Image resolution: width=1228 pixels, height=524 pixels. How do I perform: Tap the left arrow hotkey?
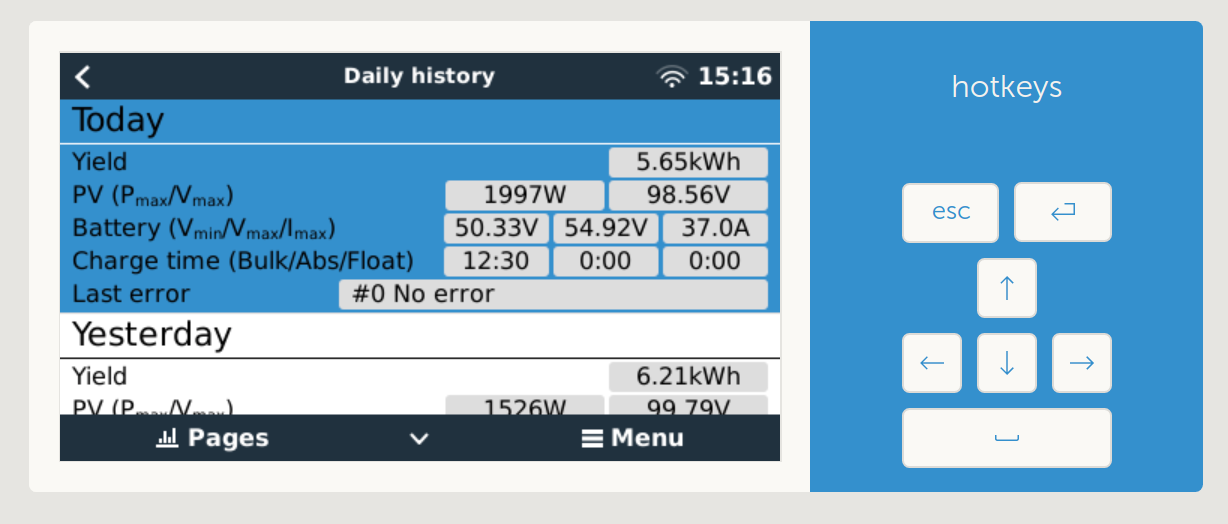pyautogui.click(x=931, y=363)
